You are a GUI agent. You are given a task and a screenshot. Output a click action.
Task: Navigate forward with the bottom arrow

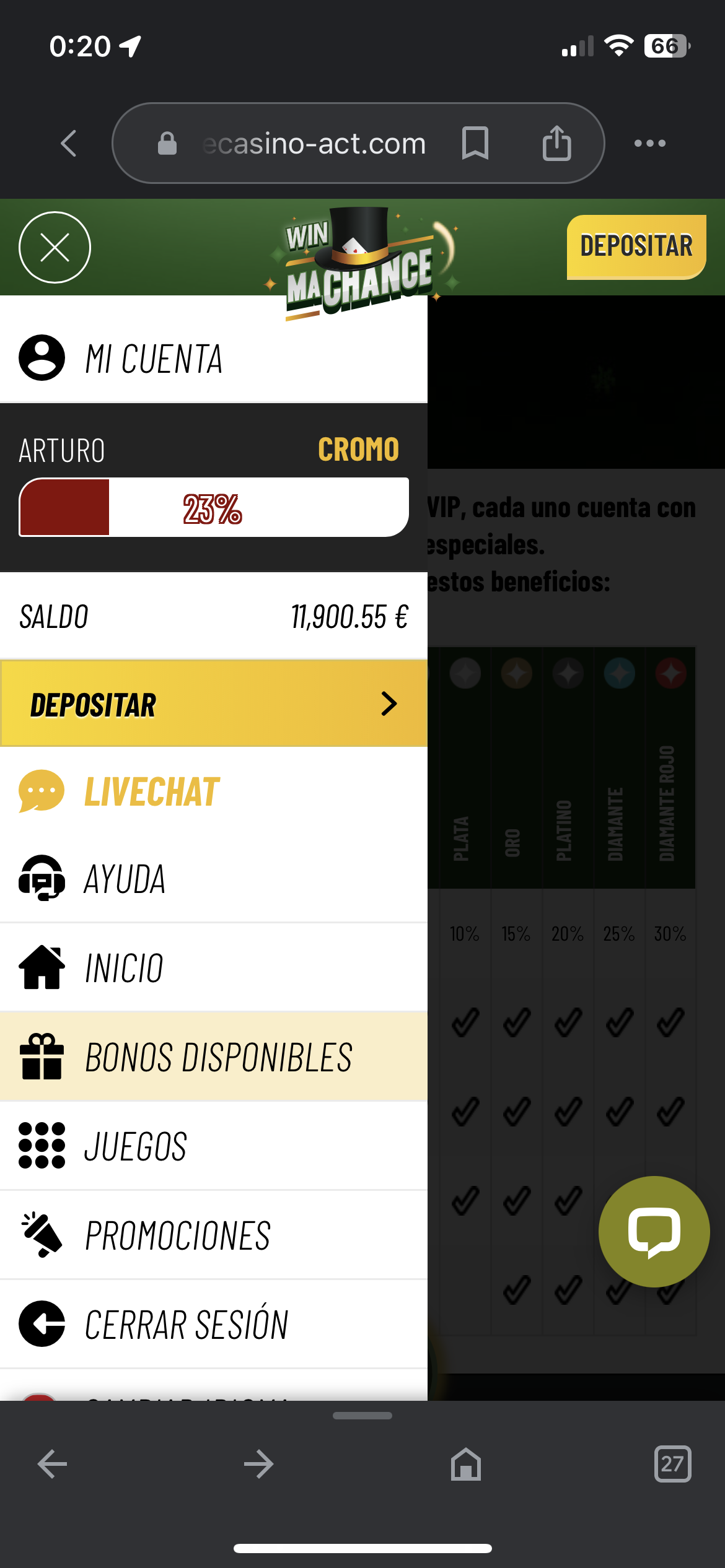[x=258, y=1464]
